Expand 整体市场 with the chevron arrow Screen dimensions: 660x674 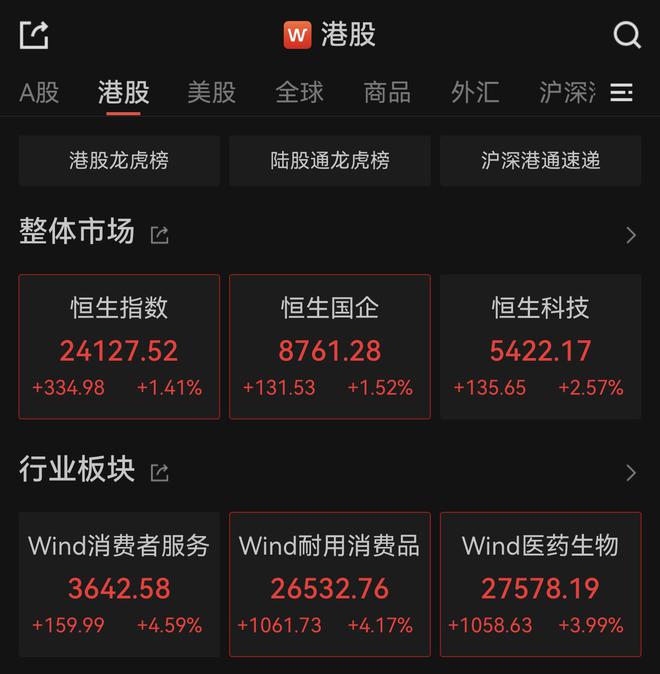coord(630,235)
